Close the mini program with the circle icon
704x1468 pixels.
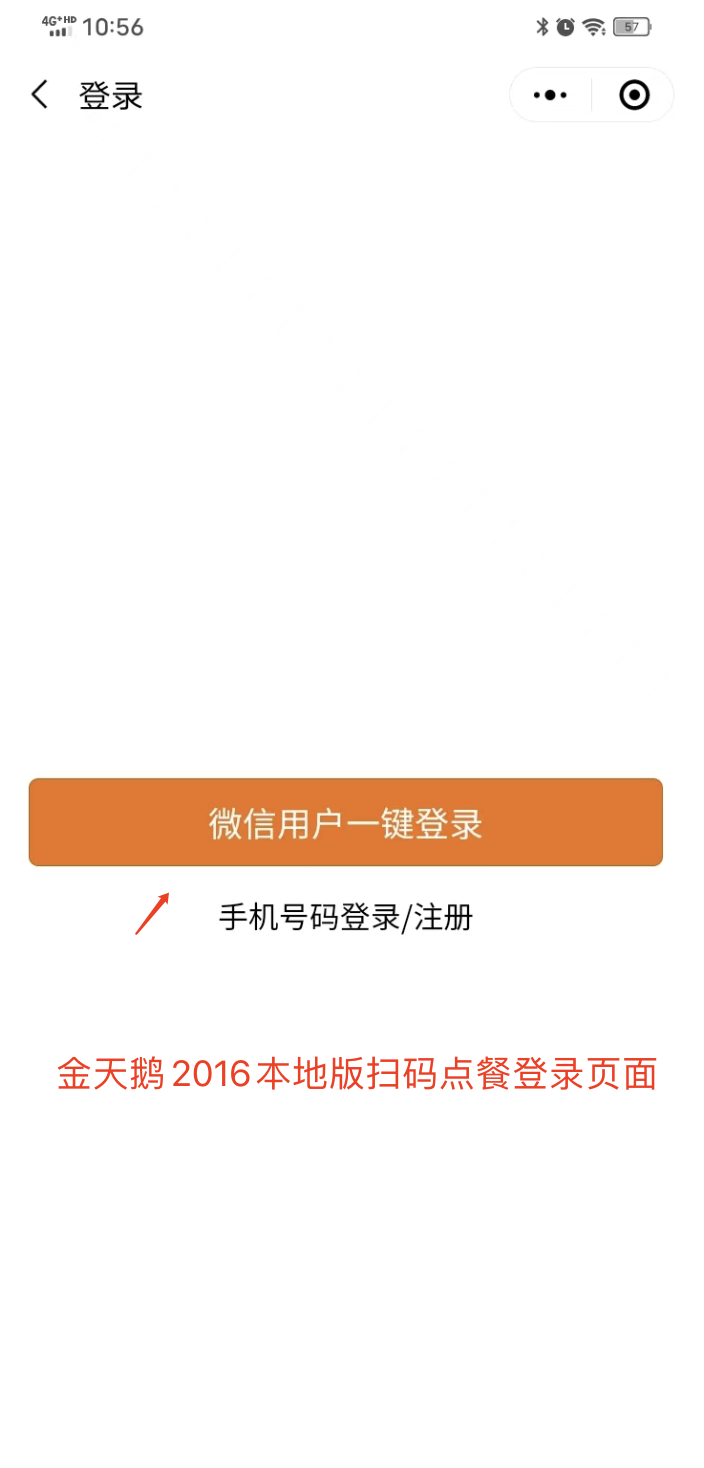(634, 95)
